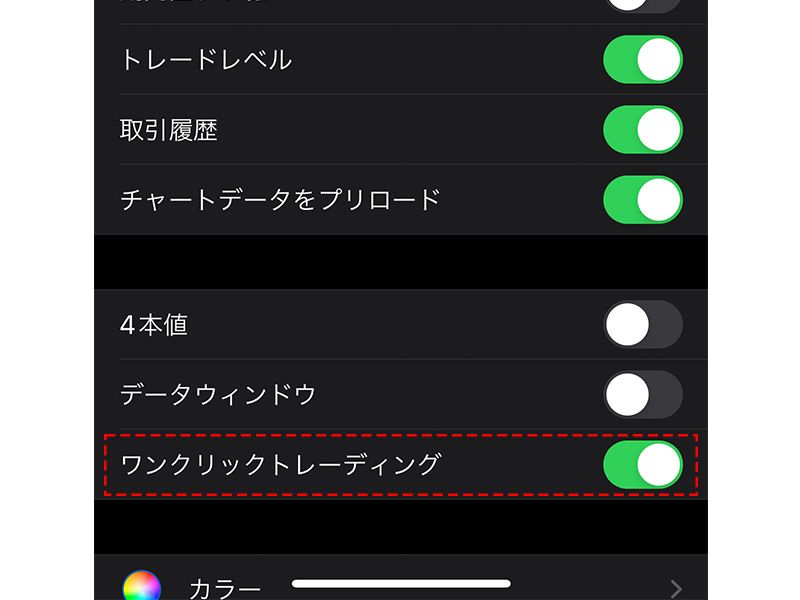The image size is (800, 600).
Task: Open the カラー settings row
Action: coord(400,587)
